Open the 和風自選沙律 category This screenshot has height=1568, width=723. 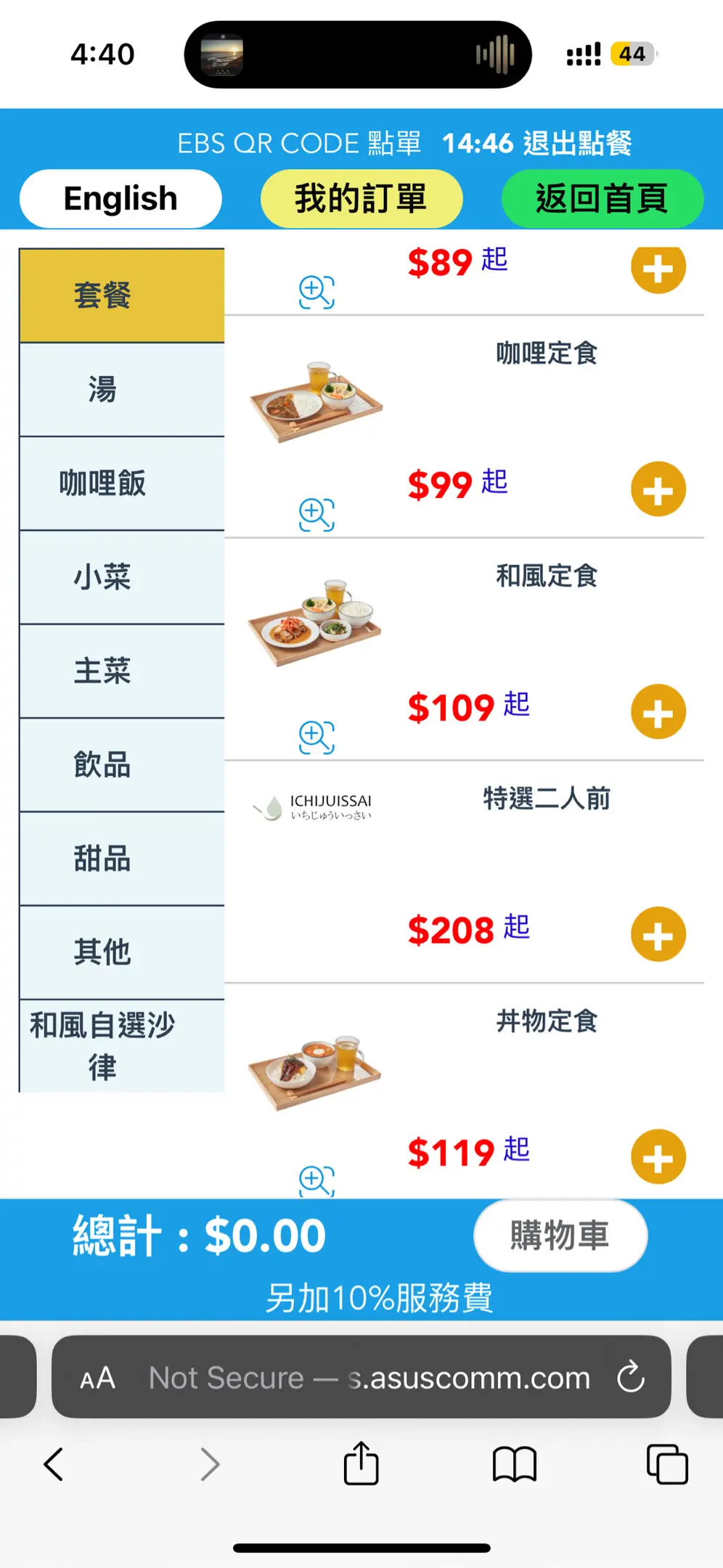coord(103,1045)
